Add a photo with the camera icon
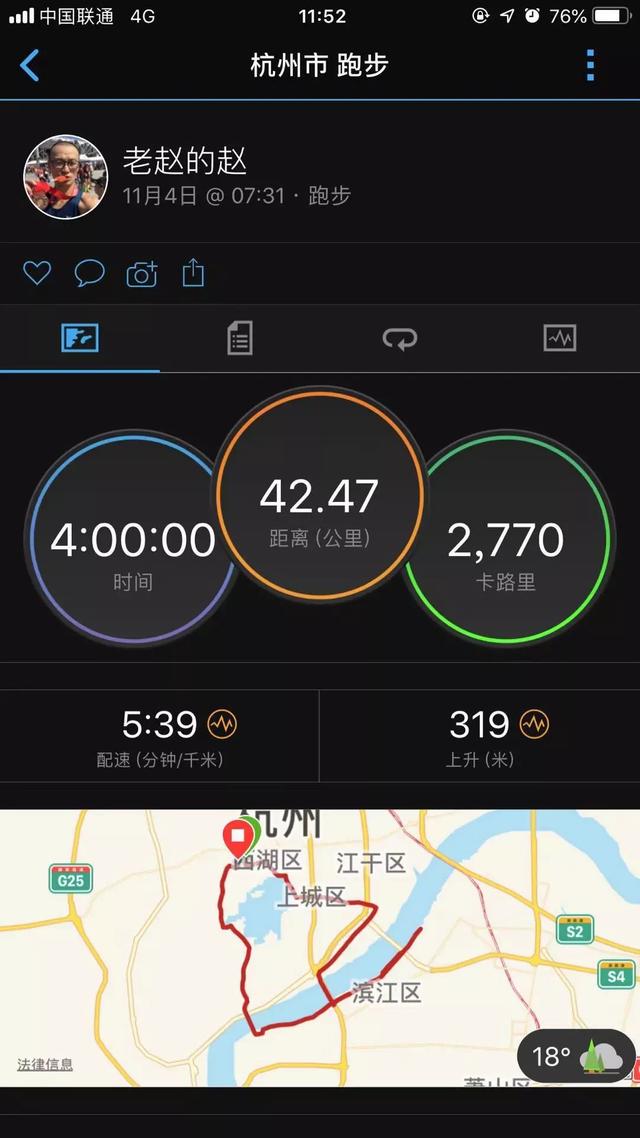Screen dimensions: 640x1138 (x=142, y=274)
